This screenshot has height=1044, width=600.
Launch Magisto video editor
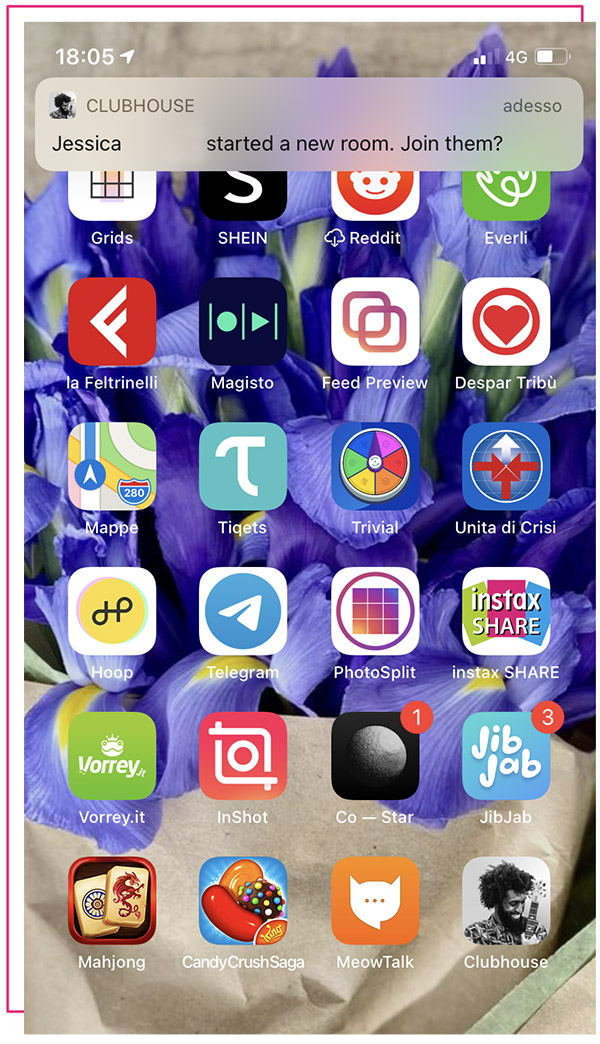pyautogui.click(x=243, y=321)
